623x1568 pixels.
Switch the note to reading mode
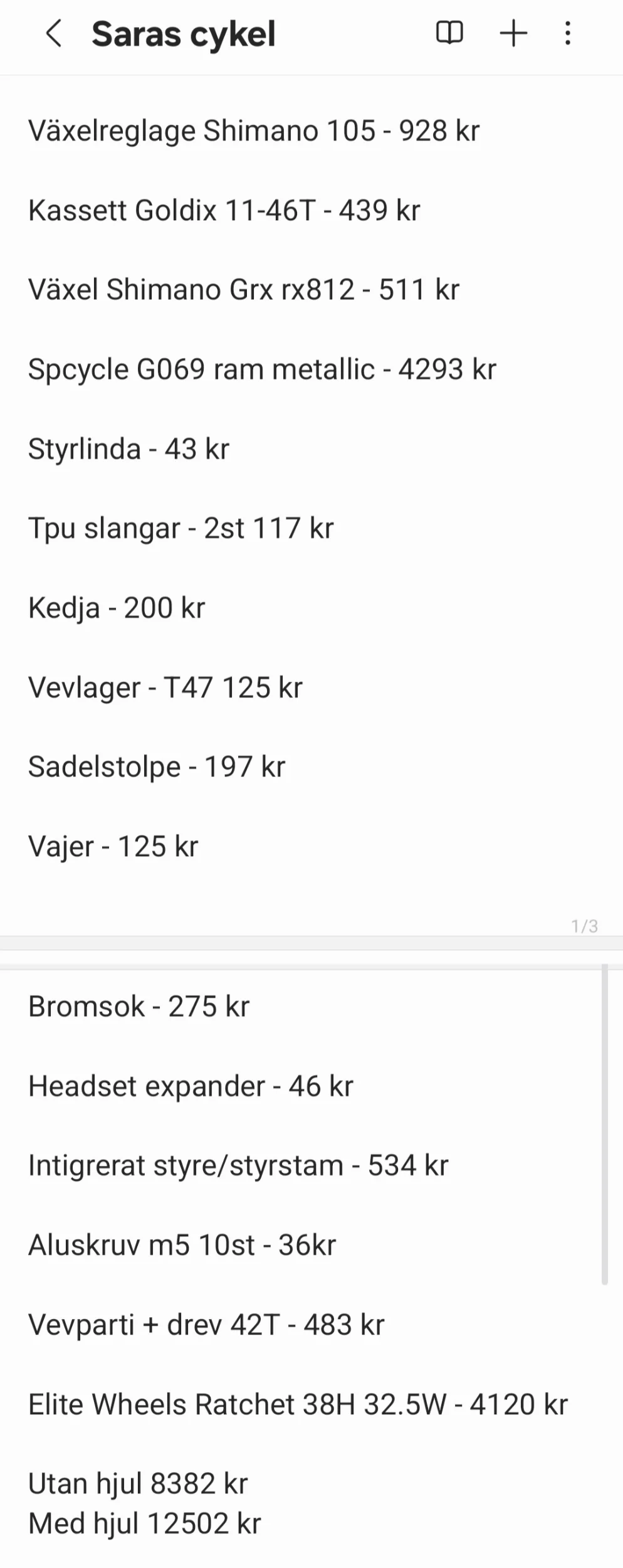point(449,33)
